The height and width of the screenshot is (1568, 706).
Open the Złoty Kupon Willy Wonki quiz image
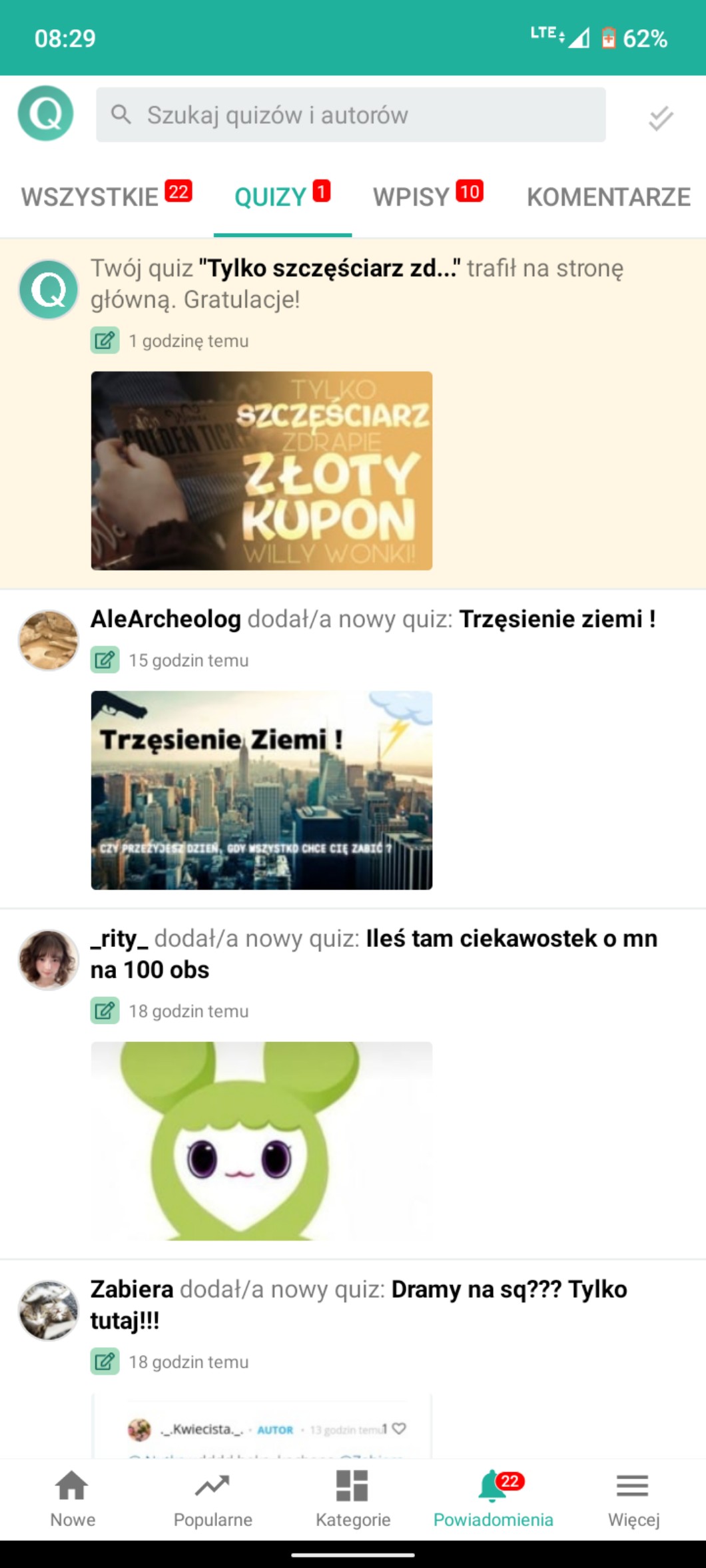click(261, 470)
